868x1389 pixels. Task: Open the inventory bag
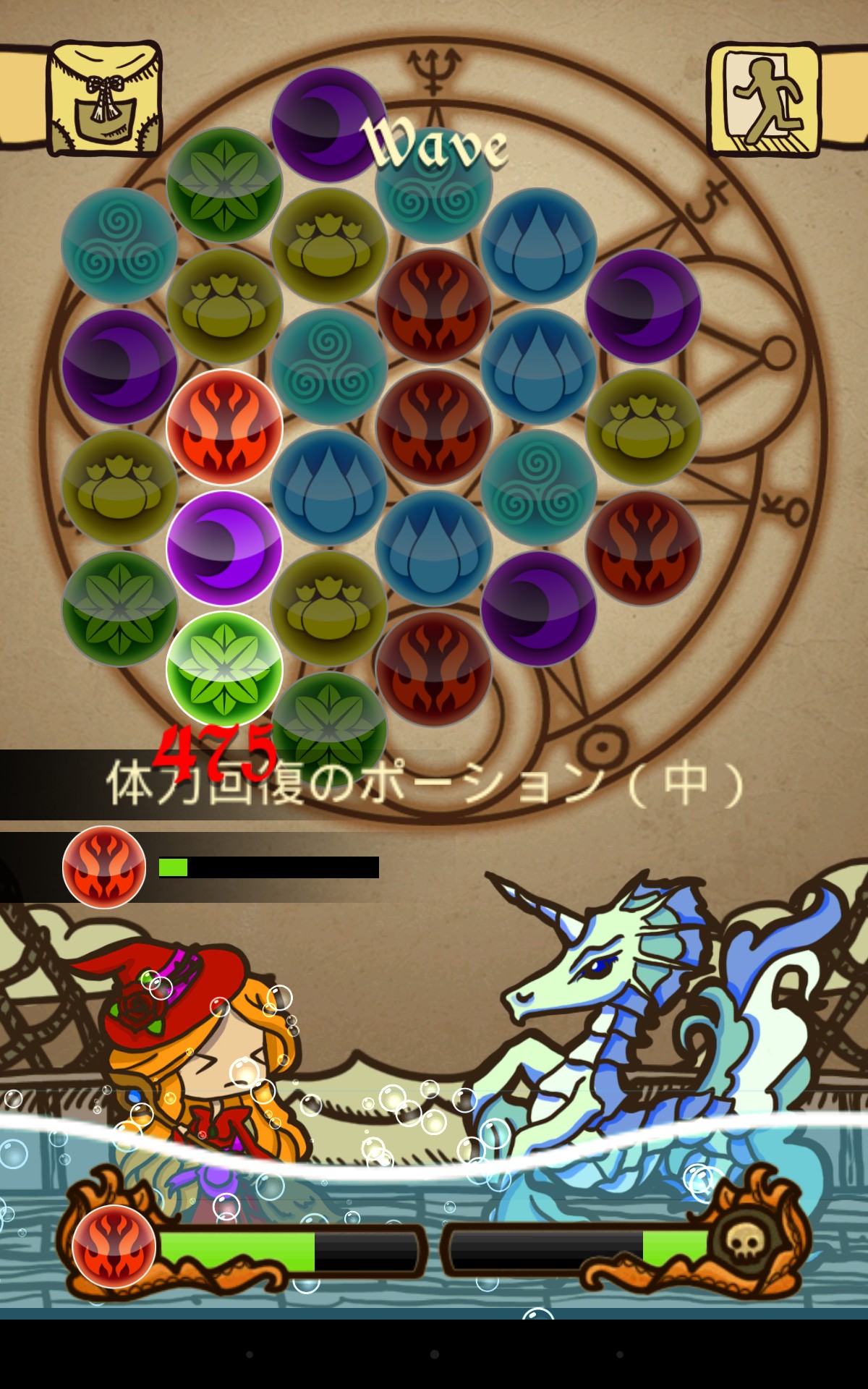pyautogui.click(x=105, y=98)
